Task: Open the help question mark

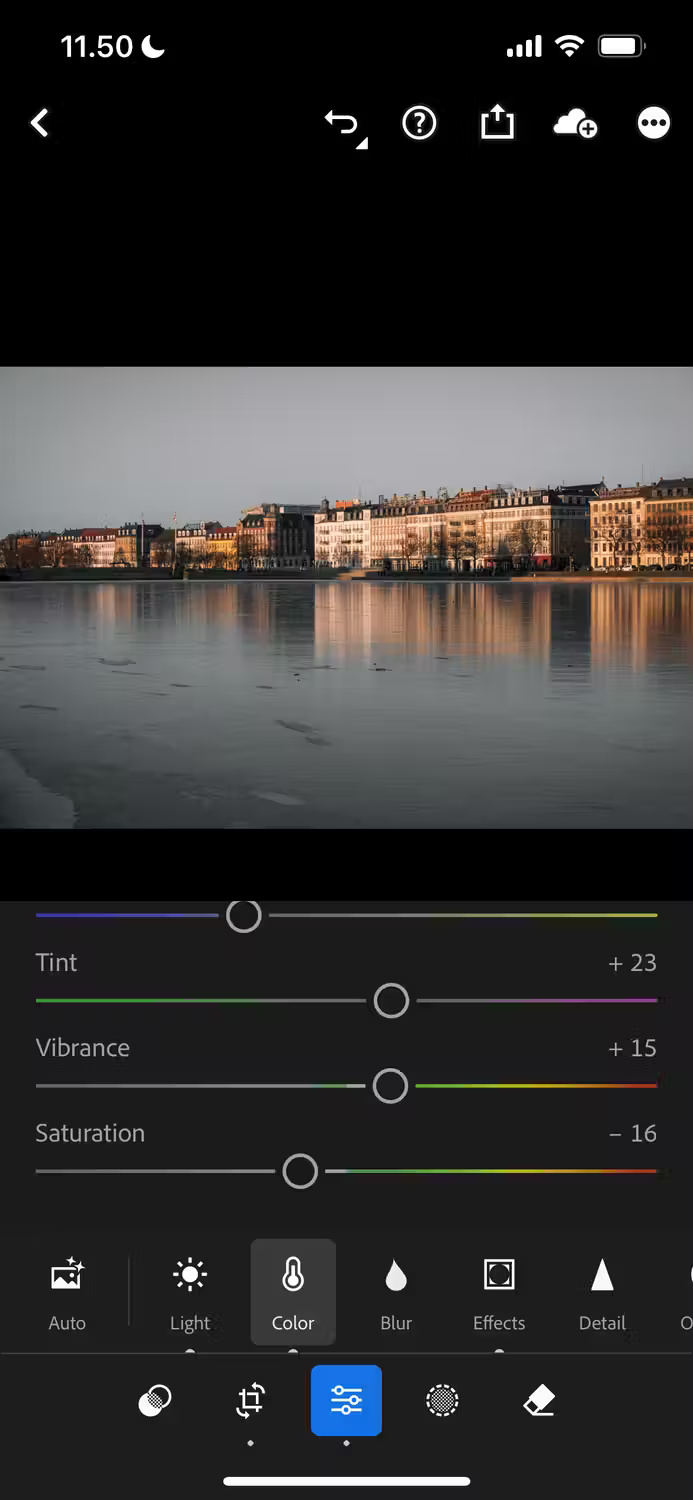Action: 419,124
